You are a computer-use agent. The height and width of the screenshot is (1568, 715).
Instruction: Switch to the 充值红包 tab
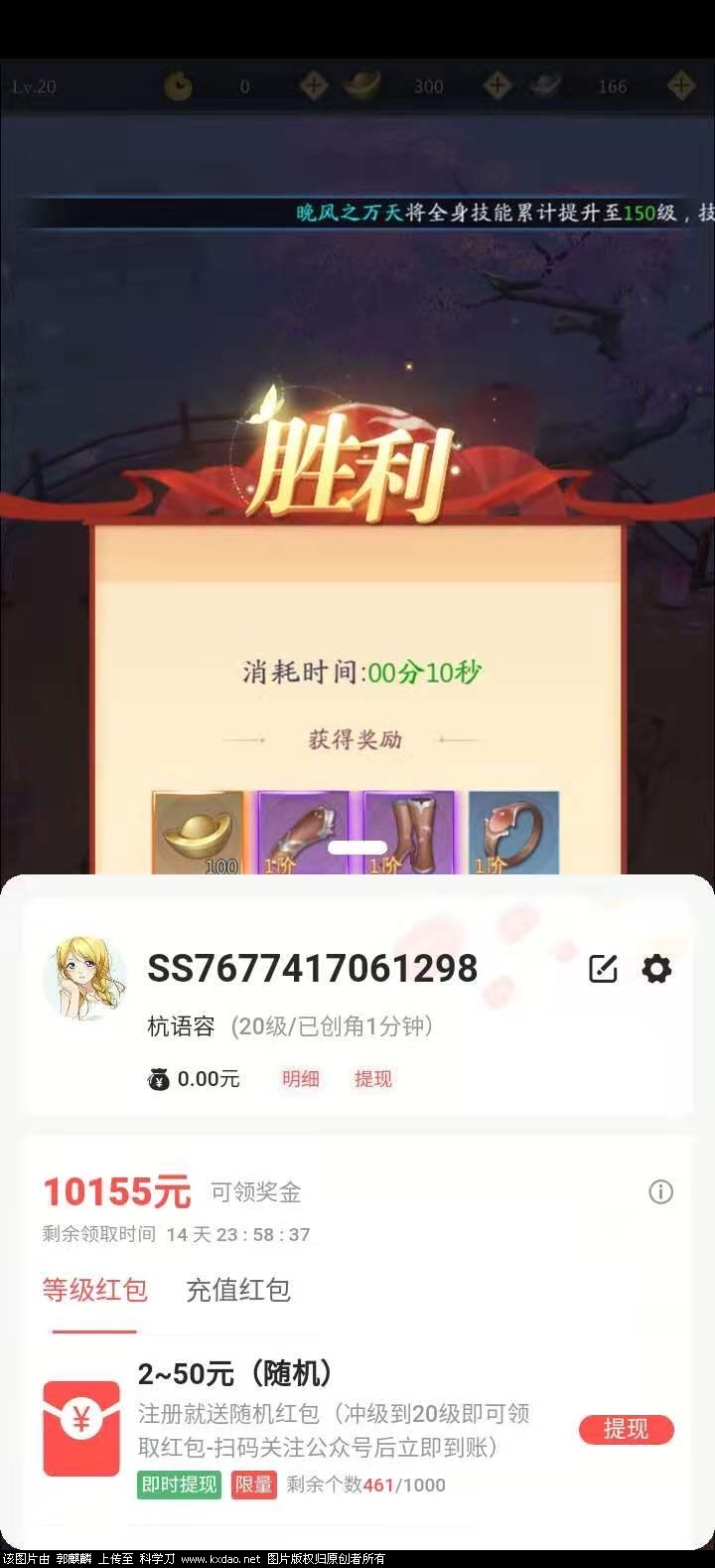pyautogui.click(x=238, y=1290)
